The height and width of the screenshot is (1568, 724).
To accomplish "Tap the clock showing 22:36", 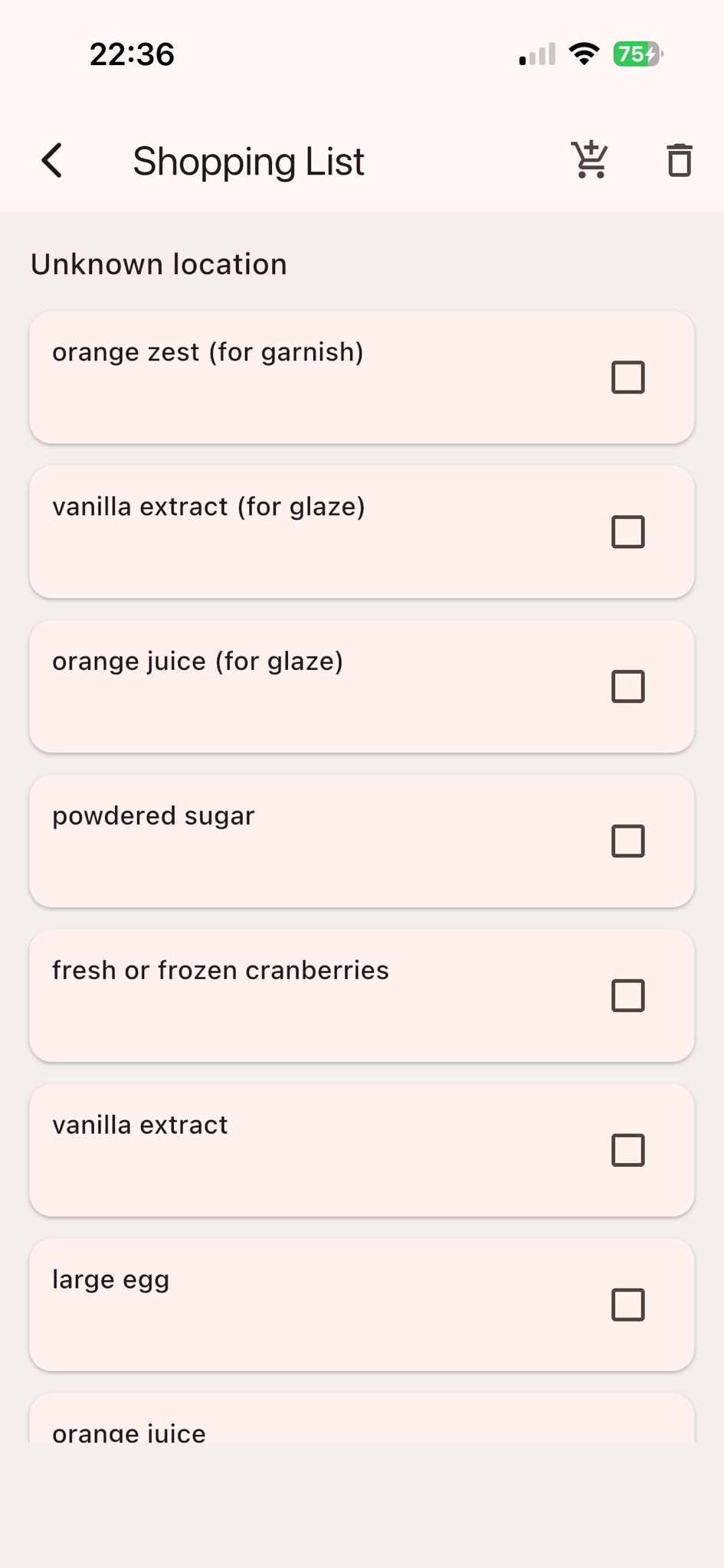I will (x=132, y=54).
